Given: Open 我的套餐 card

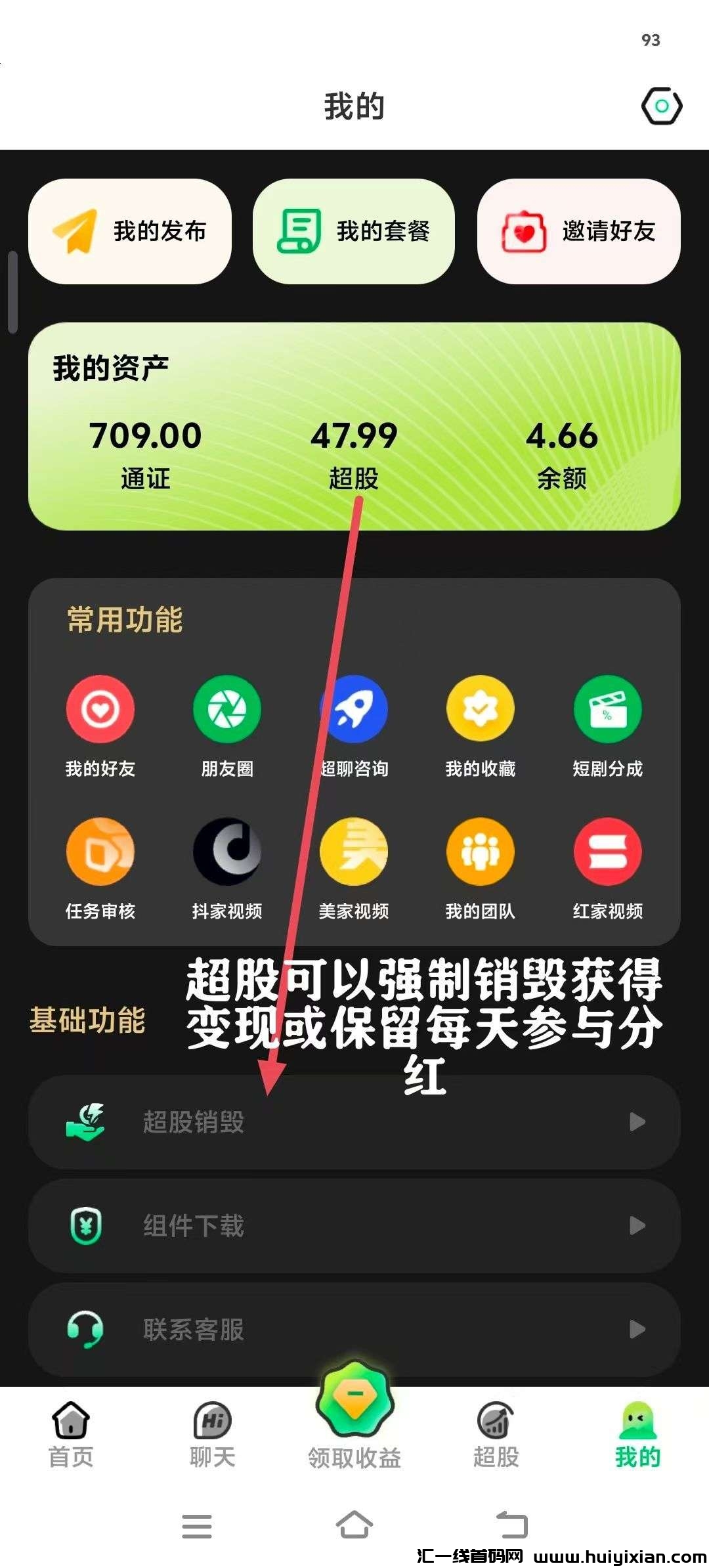Looking at the screenshot, I should click(x=354, y=231).
